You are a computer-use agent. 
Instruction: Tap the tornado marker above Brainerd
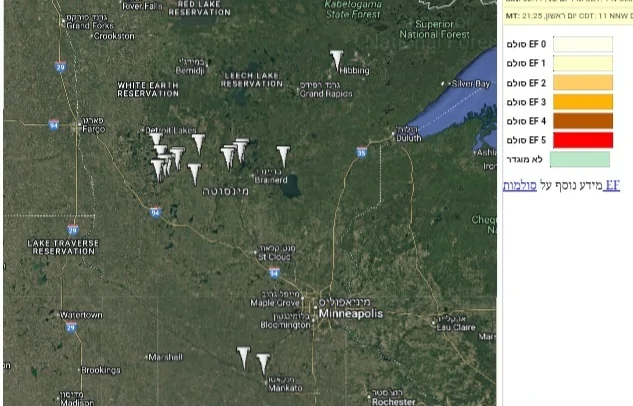click(283, 155)
